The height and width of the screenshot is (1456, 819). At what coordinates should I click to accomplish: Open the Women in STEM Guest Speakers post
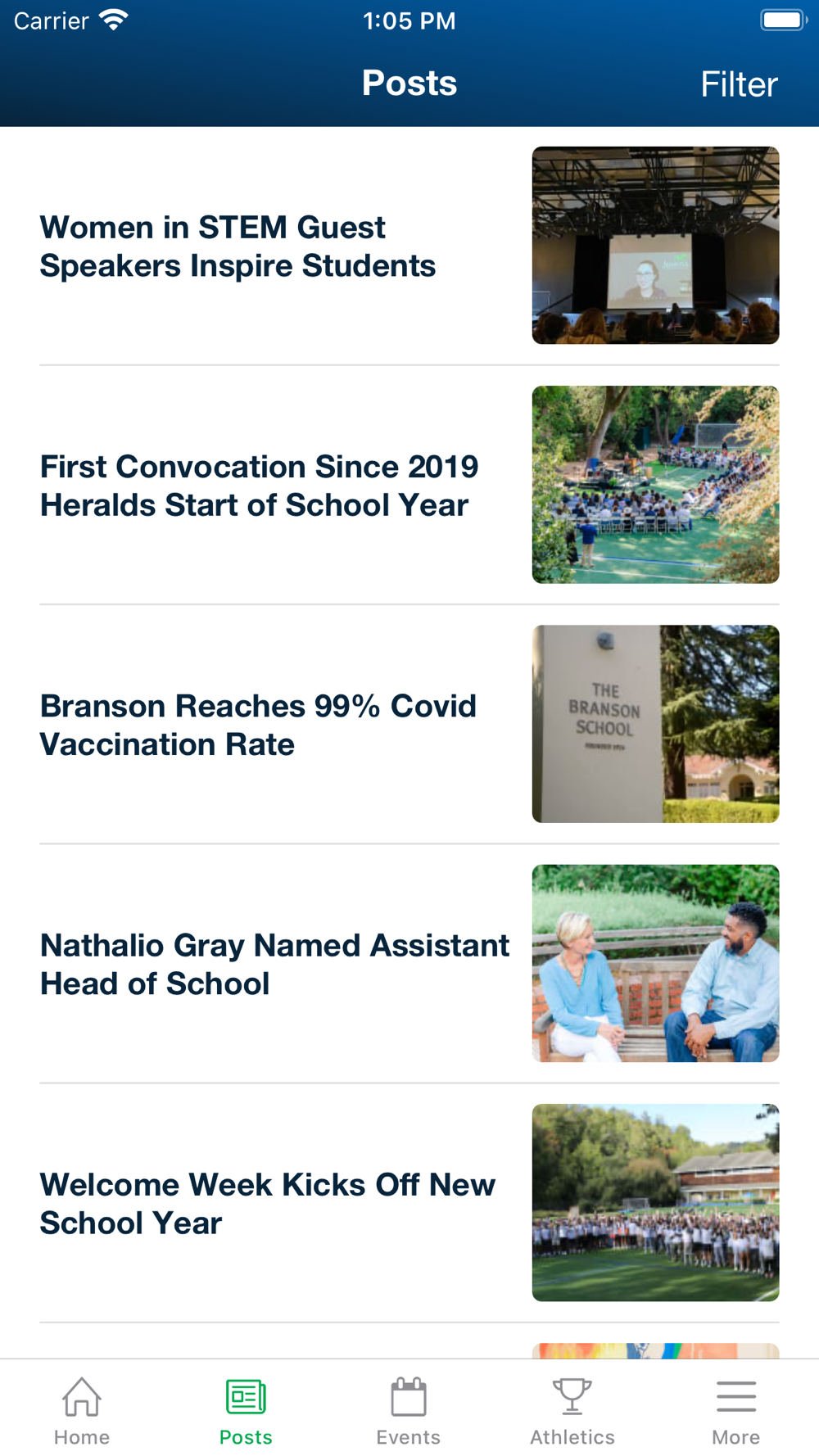click(x=238, y=246)
